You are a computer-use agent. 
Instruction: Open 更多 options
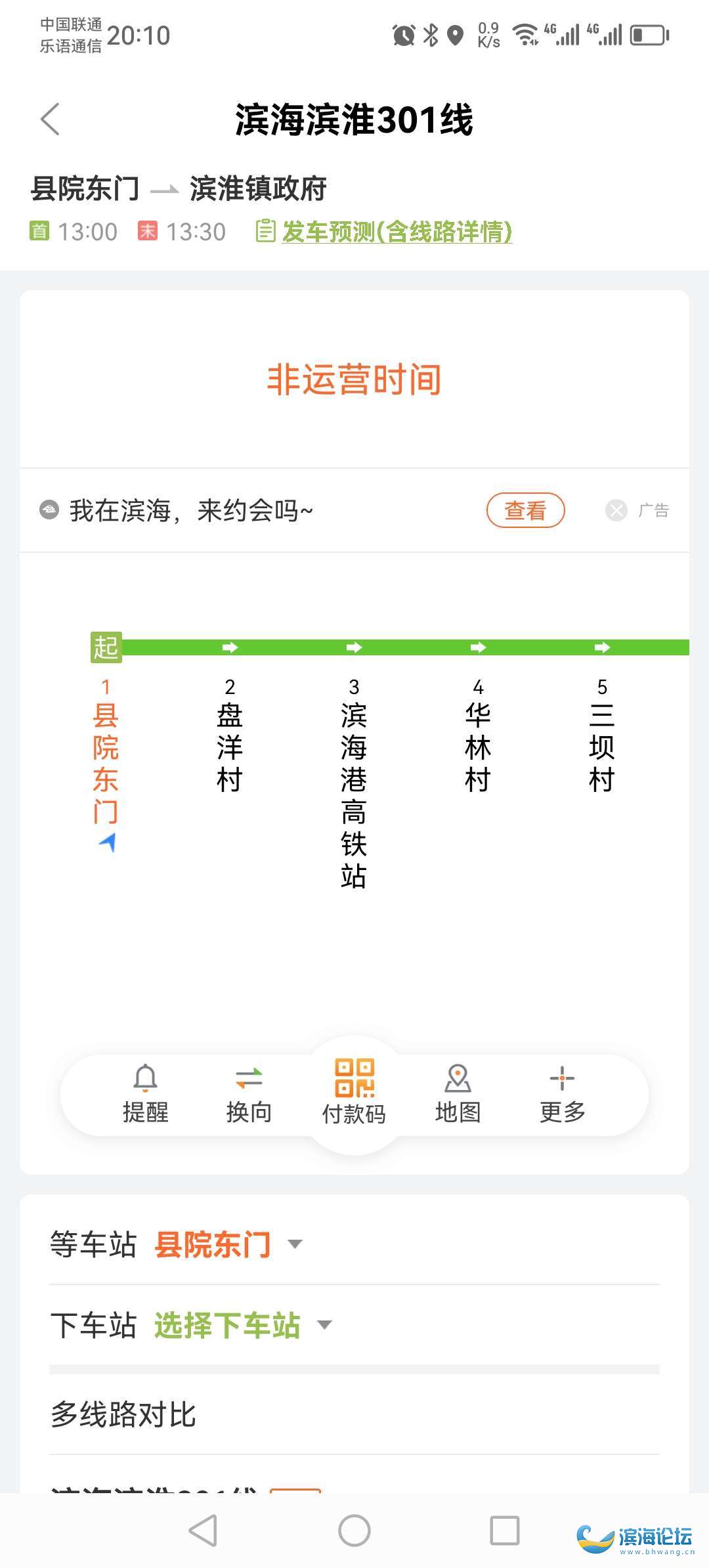(x=562, y=1094)
